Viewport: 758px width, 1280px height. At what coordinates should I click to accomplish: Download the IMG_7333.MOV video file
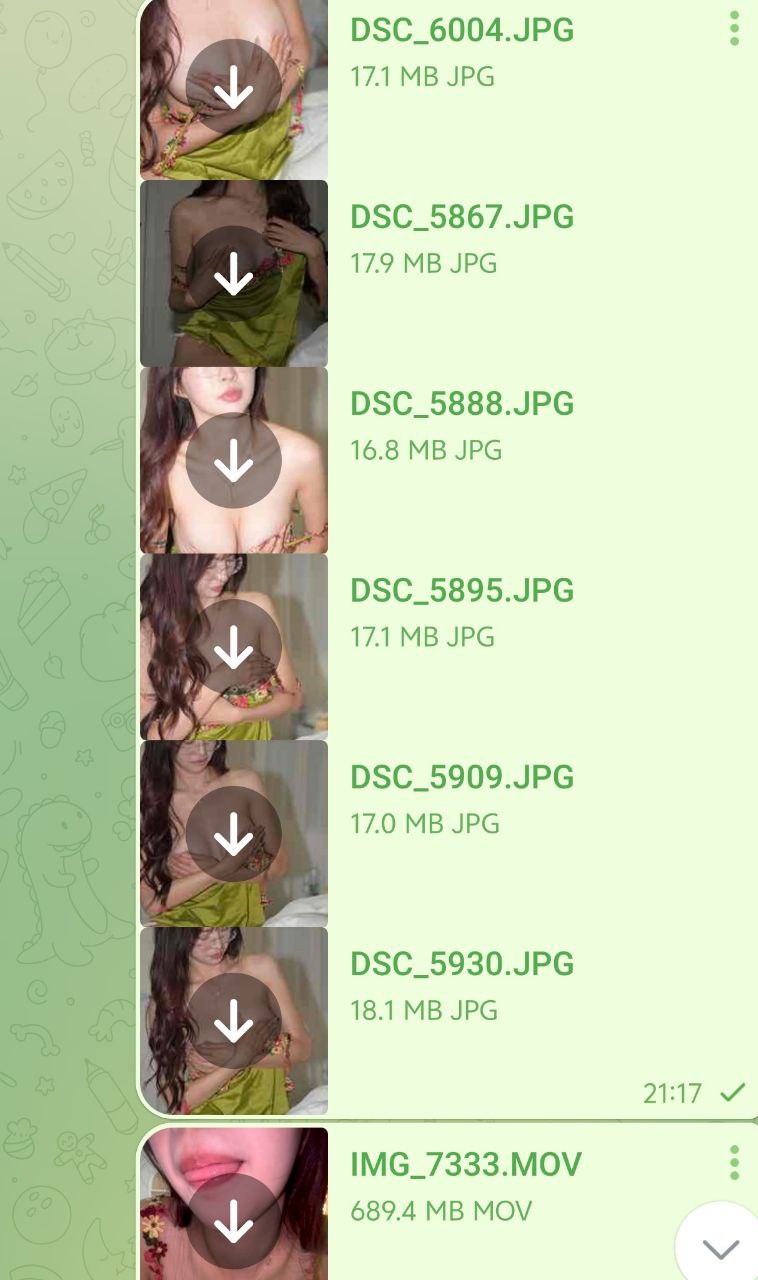coord(234,1221)
